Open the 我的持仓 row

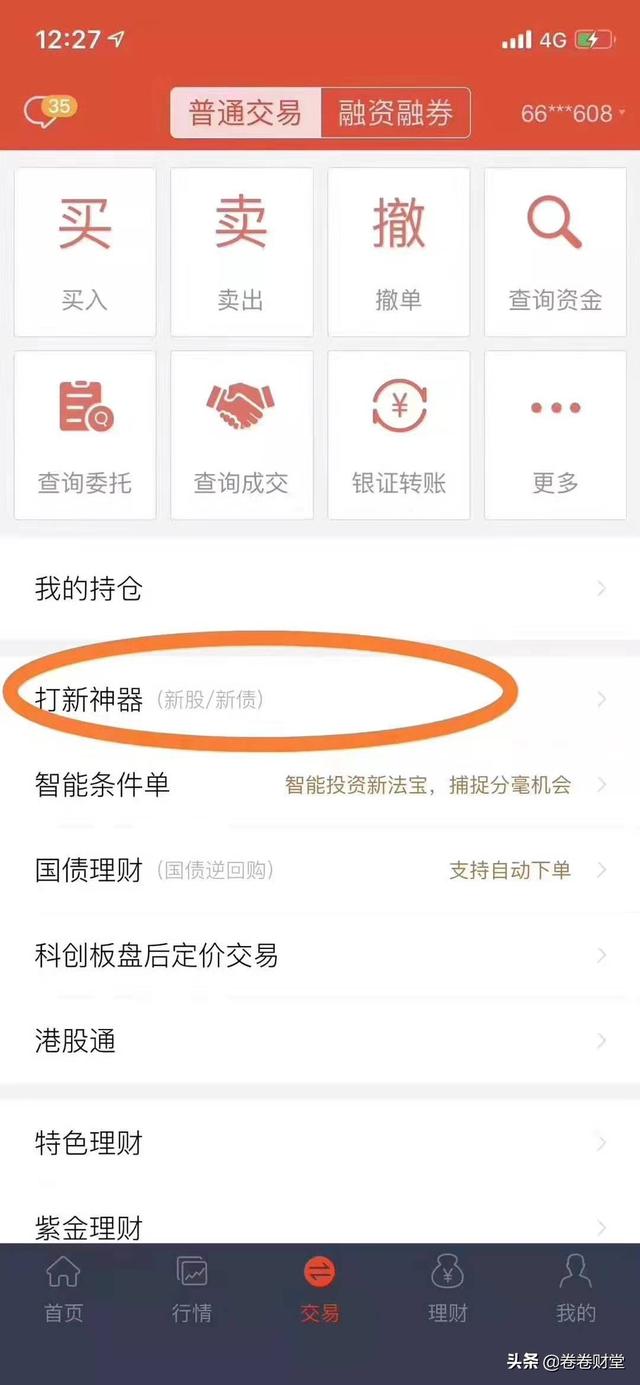click(320, 589)
